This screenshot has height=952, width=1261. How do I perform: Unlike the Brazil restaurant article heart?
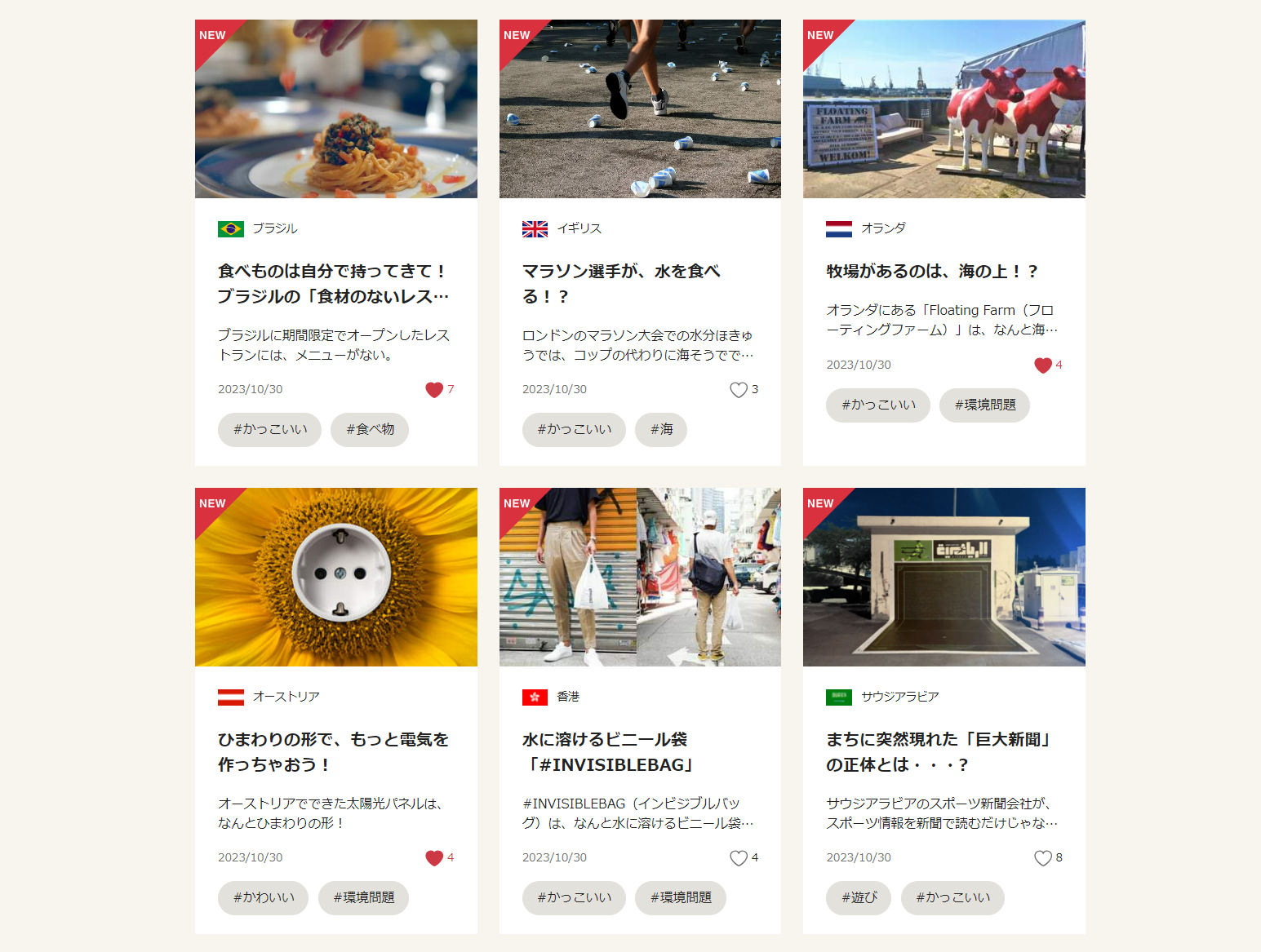434,390
